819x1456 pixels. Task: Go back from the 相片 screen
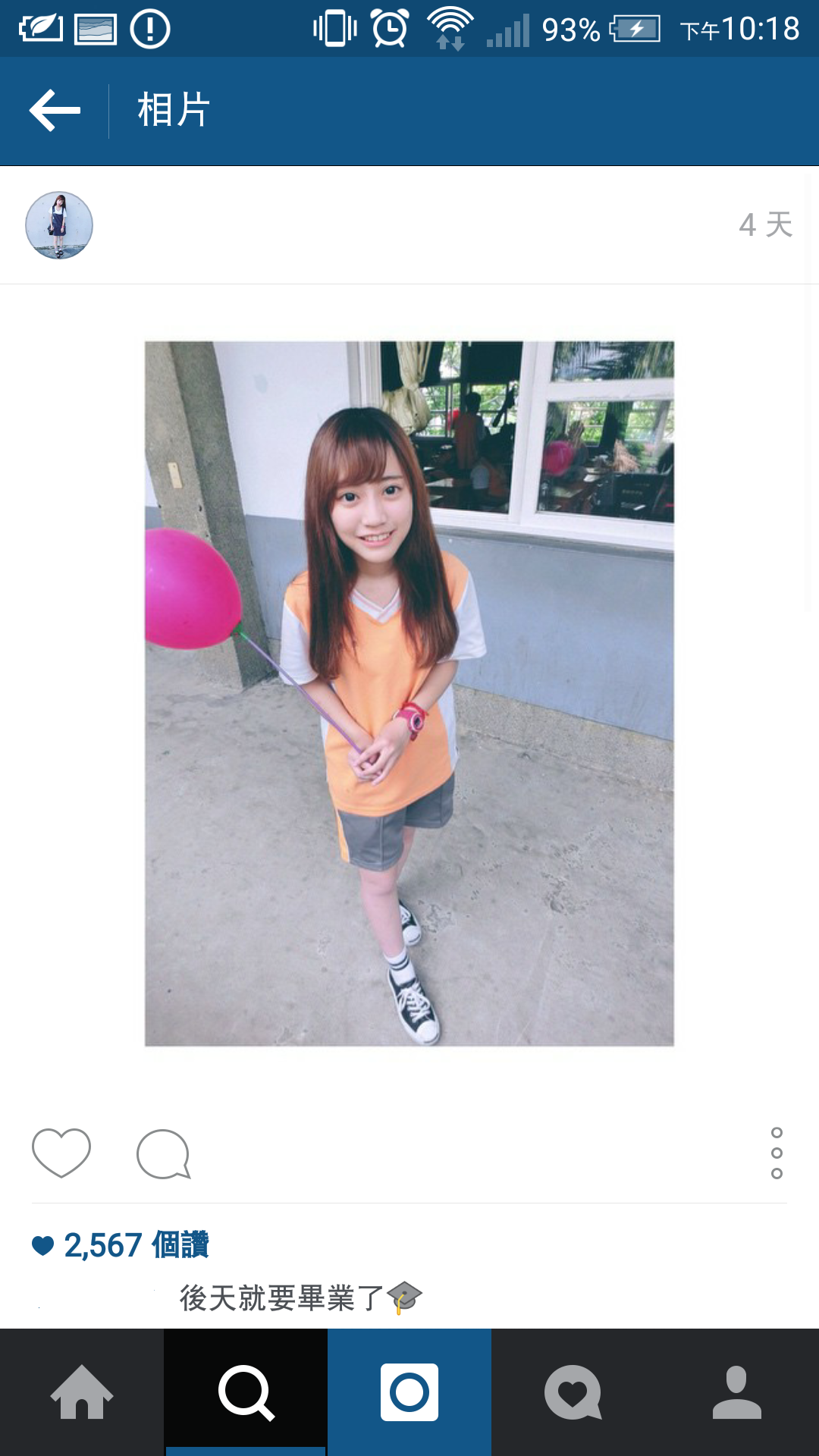point(55,111)
